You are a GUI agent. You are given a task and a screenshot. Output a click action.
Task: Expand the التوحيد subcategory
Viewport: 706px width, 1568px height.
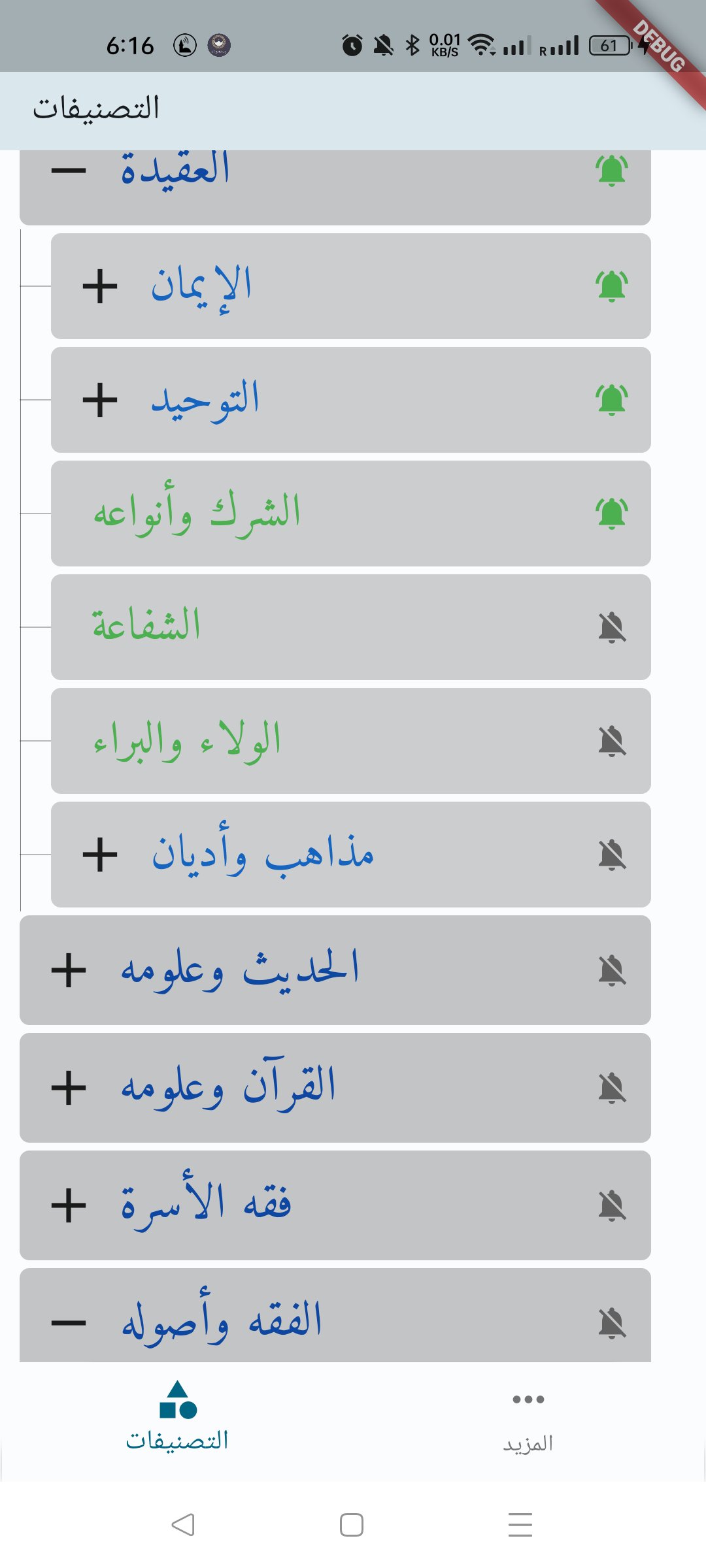pos(100,400)
